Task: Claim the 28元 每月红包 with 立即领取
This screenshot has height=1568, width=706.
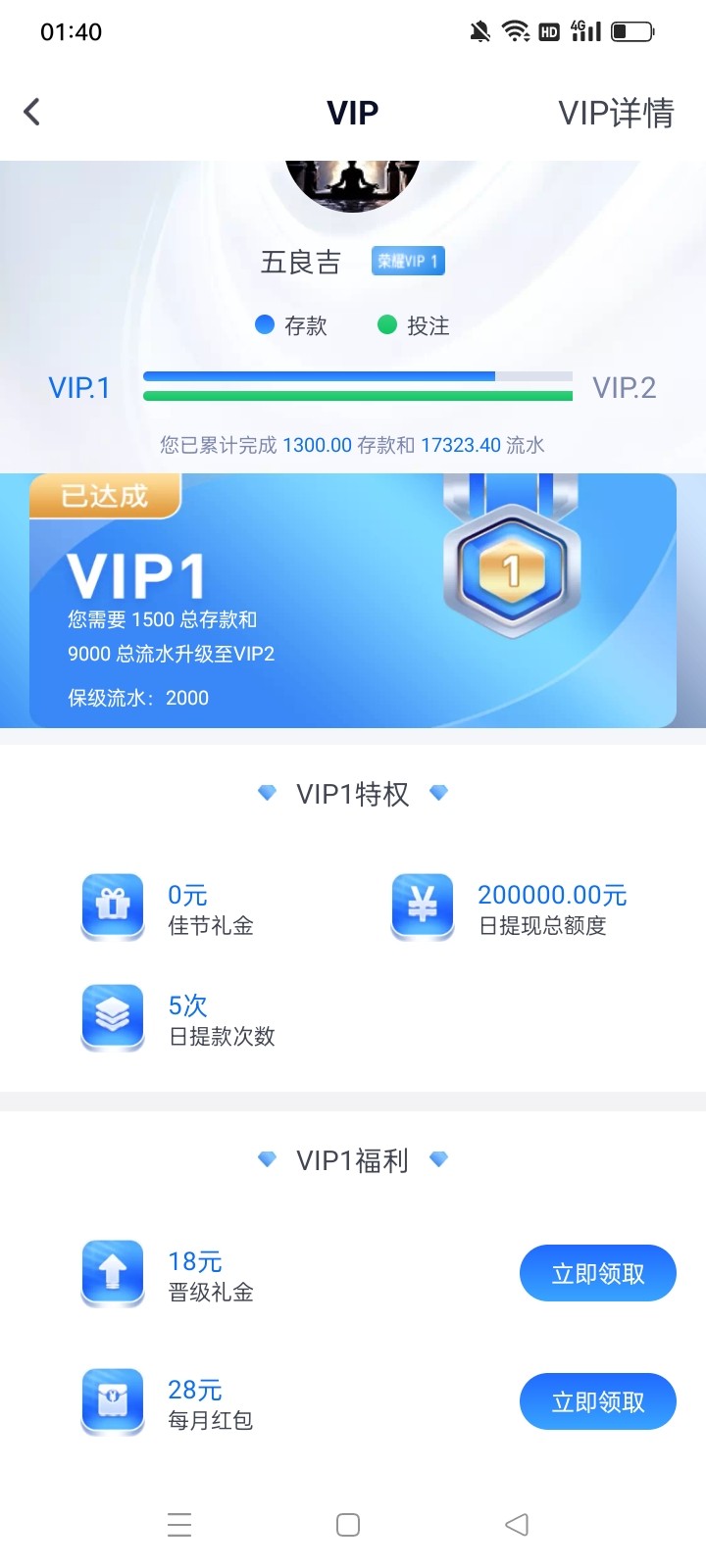Action: coord(597,1401)
